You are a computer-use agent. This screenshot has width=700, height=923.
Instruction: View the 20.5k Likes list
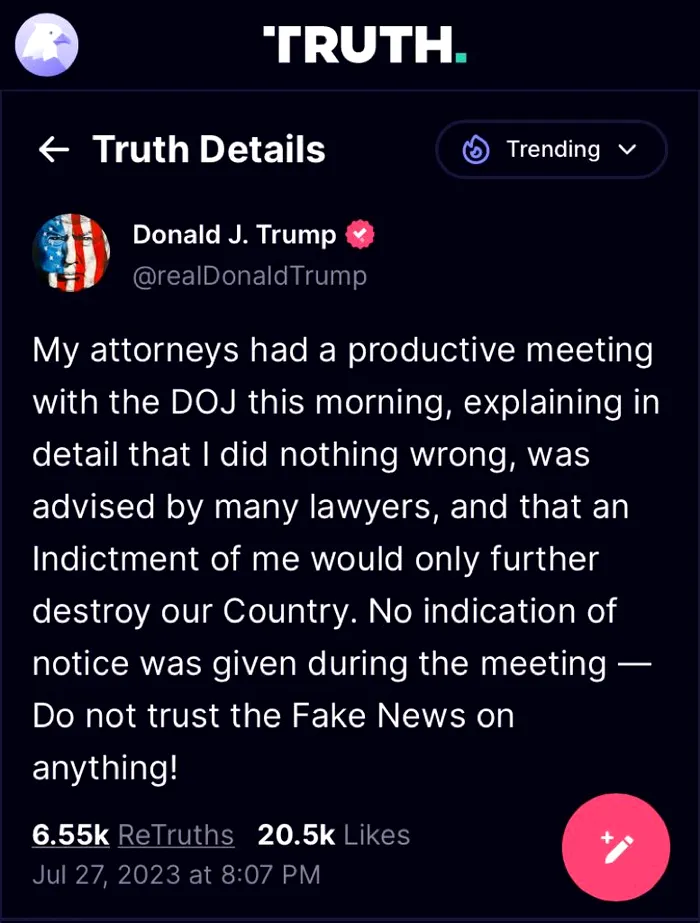[x=333, y=835]
